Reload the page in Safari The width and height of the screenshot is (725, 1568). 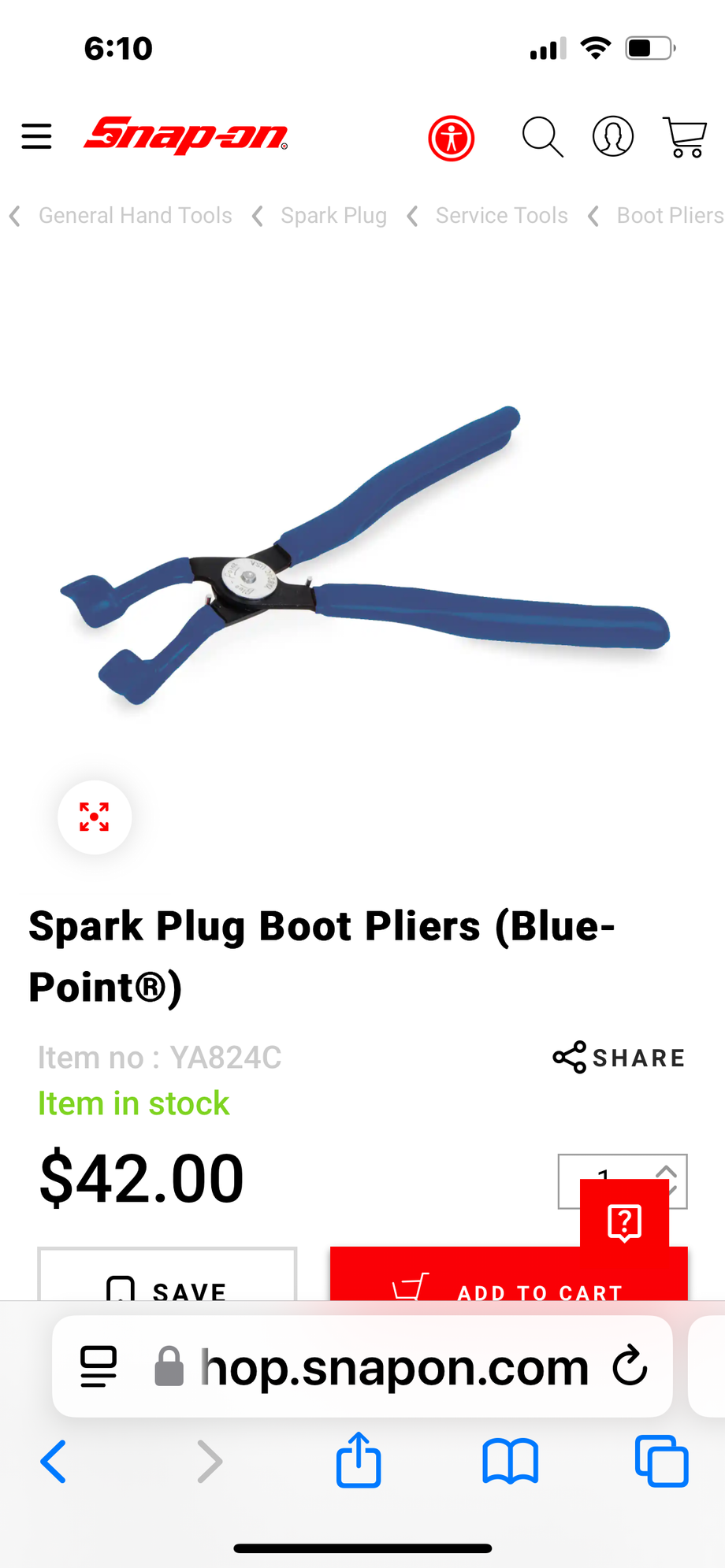point(630,1366)
